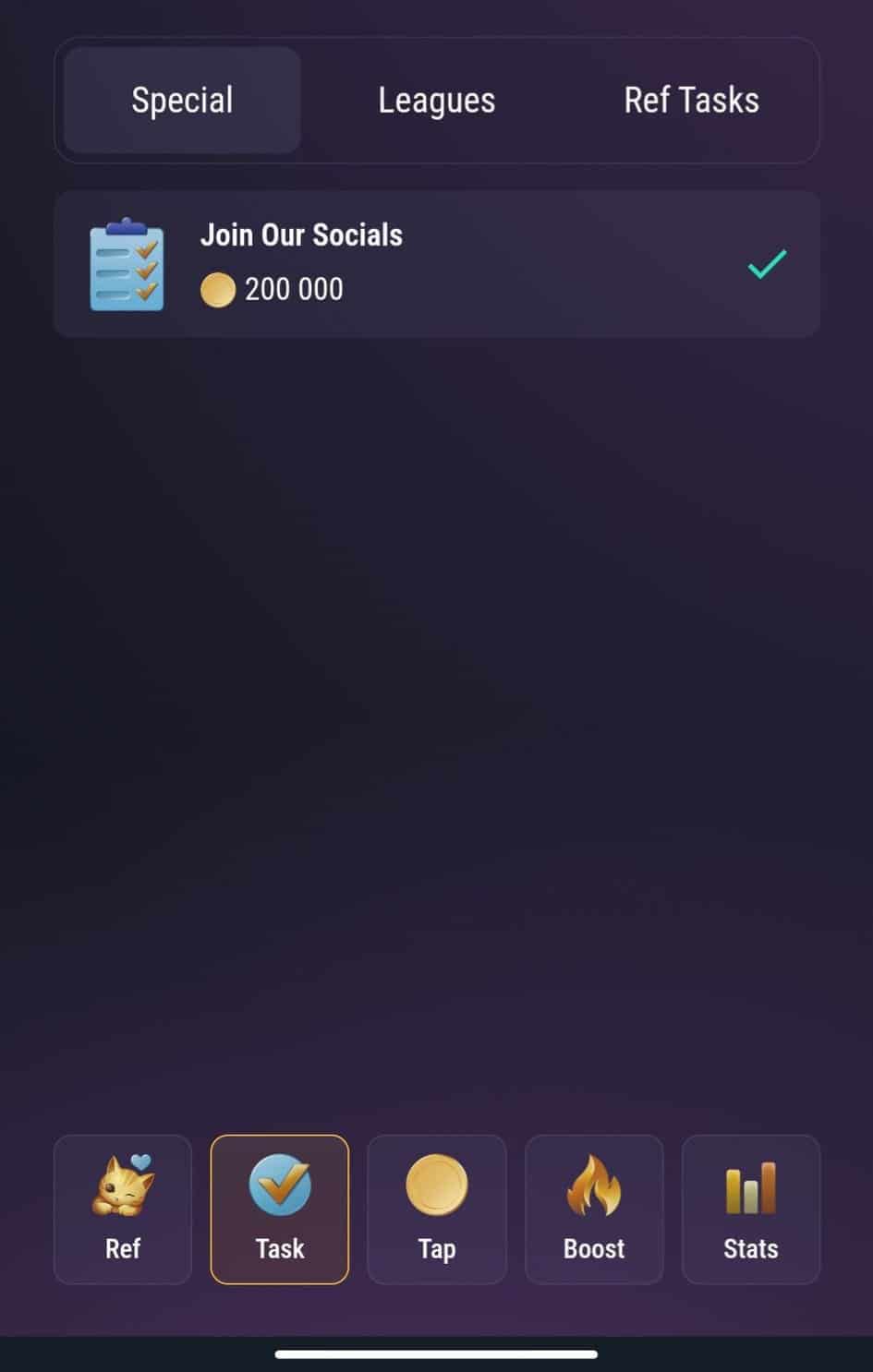This screenshot has width=873, height=1372.
Task: Go to the Ref section
Action: pos(123,1209)
